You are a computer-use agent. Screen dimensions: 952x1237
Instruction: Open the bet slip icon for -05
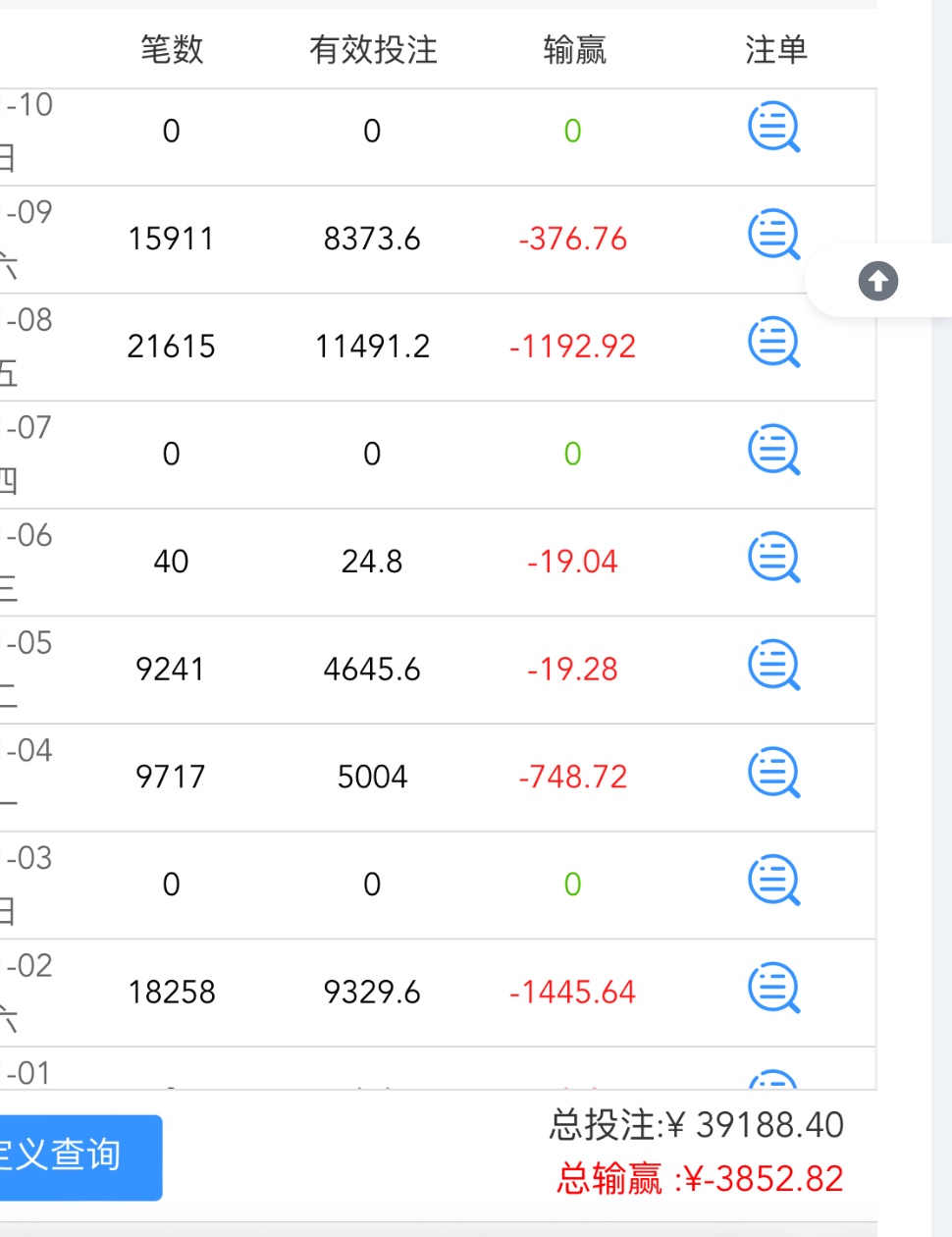click(x=773, y=667)
